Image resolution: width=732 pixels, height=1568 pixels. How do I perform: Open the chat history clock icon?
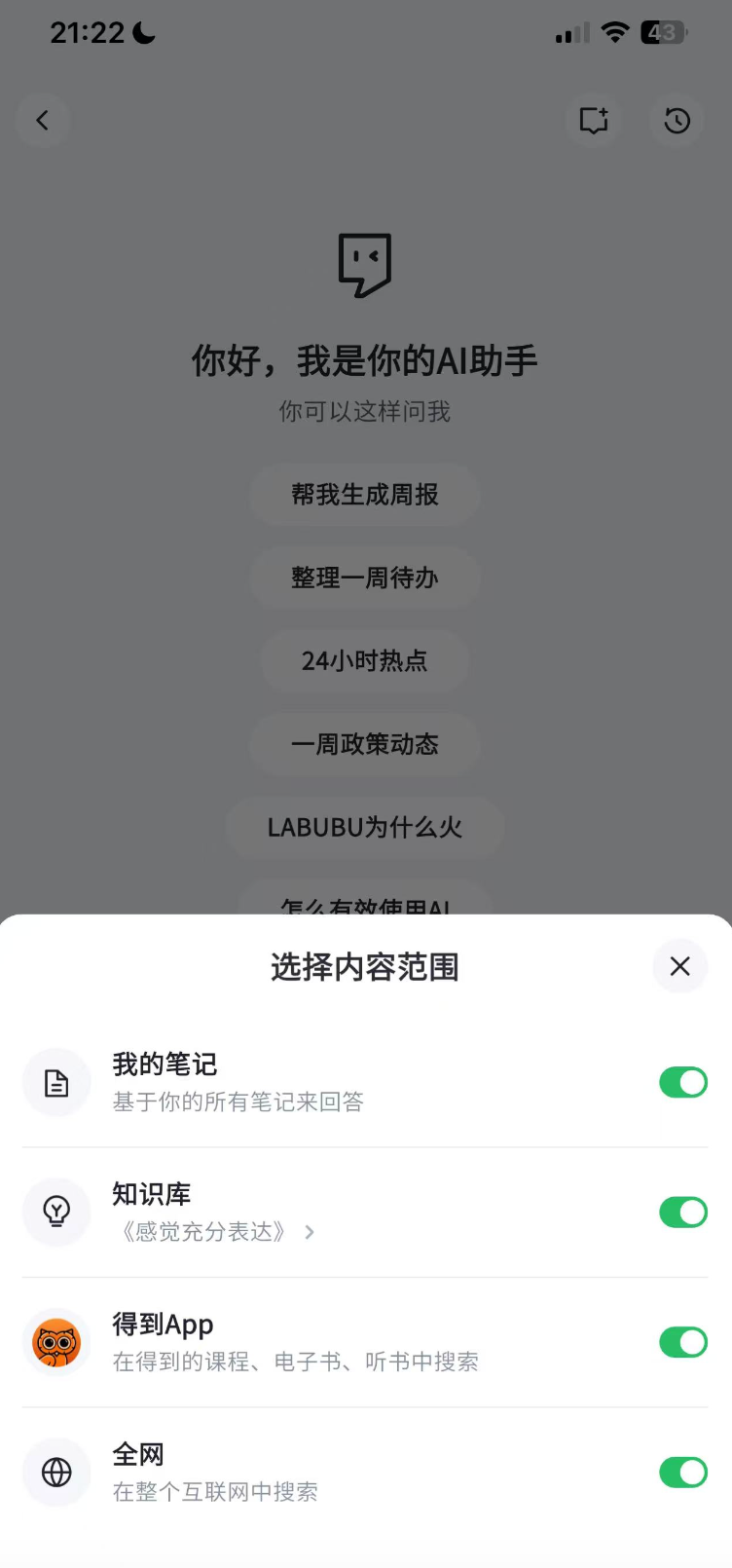point(677,121)
